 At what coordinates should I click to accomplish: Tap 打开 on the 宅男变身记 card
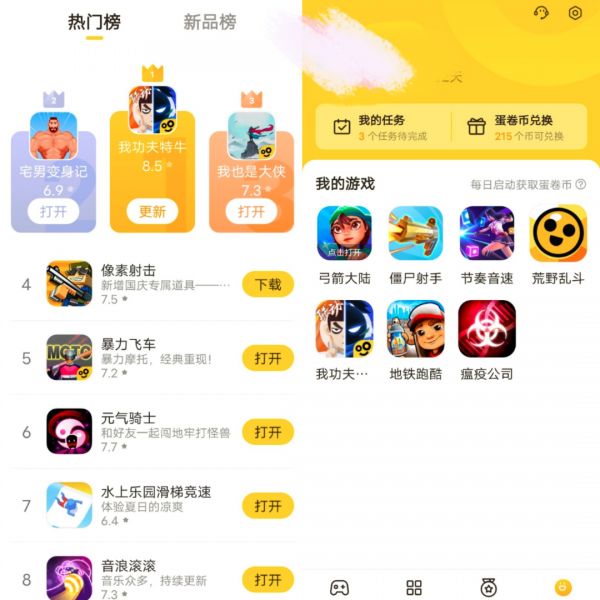(54, 212)
